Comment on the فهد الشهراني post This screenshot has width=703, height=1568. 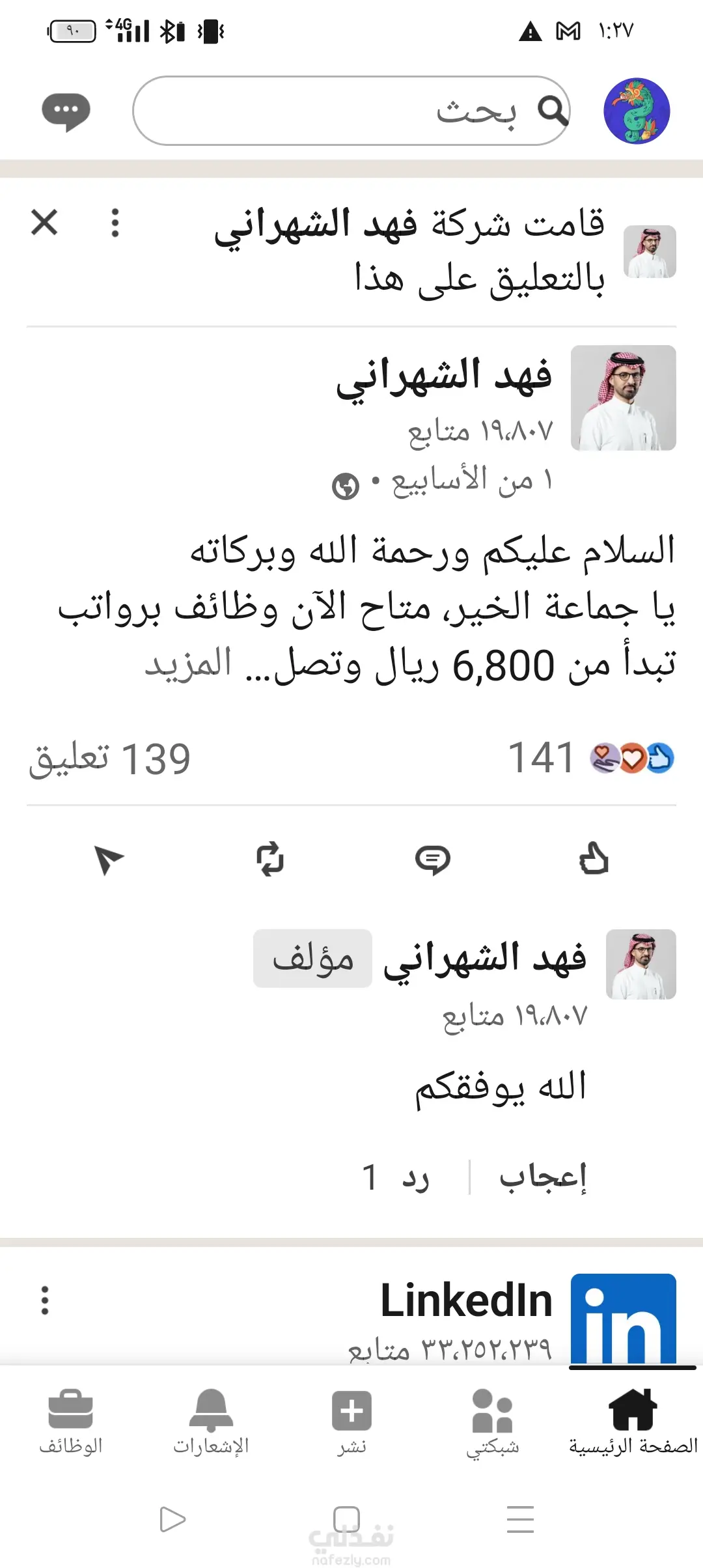point(432,859)
